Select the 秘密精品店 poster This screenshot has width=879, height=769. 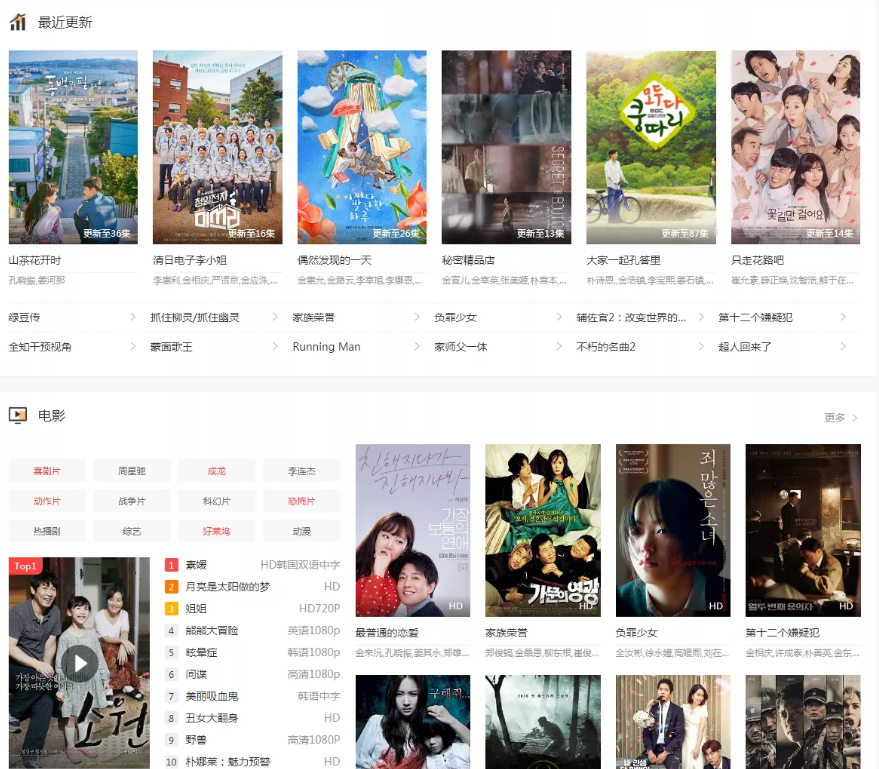pyautogui.click(x=506, y=147)
